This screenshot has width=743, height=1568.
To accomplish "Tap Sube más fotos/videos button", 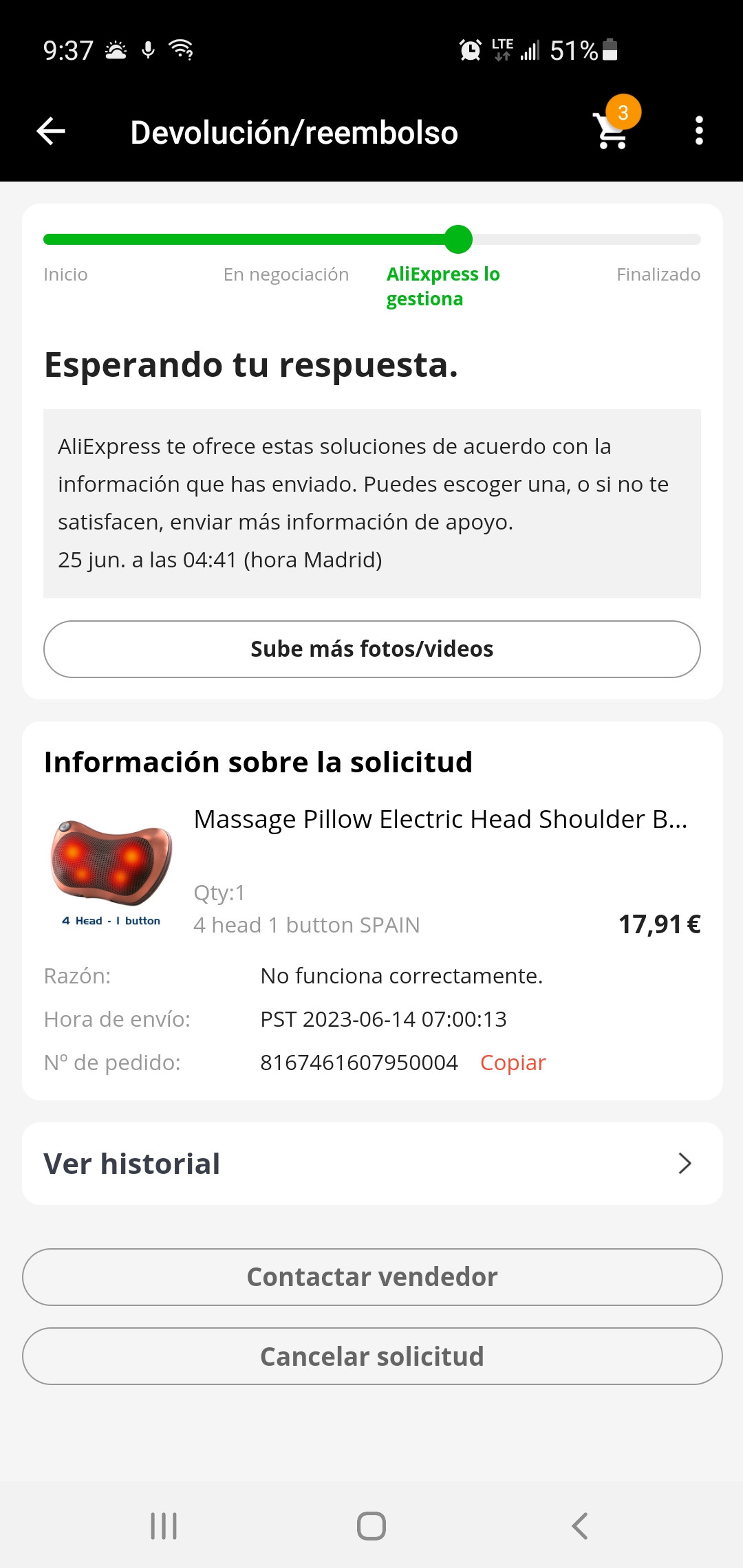I will pos(371,649).
